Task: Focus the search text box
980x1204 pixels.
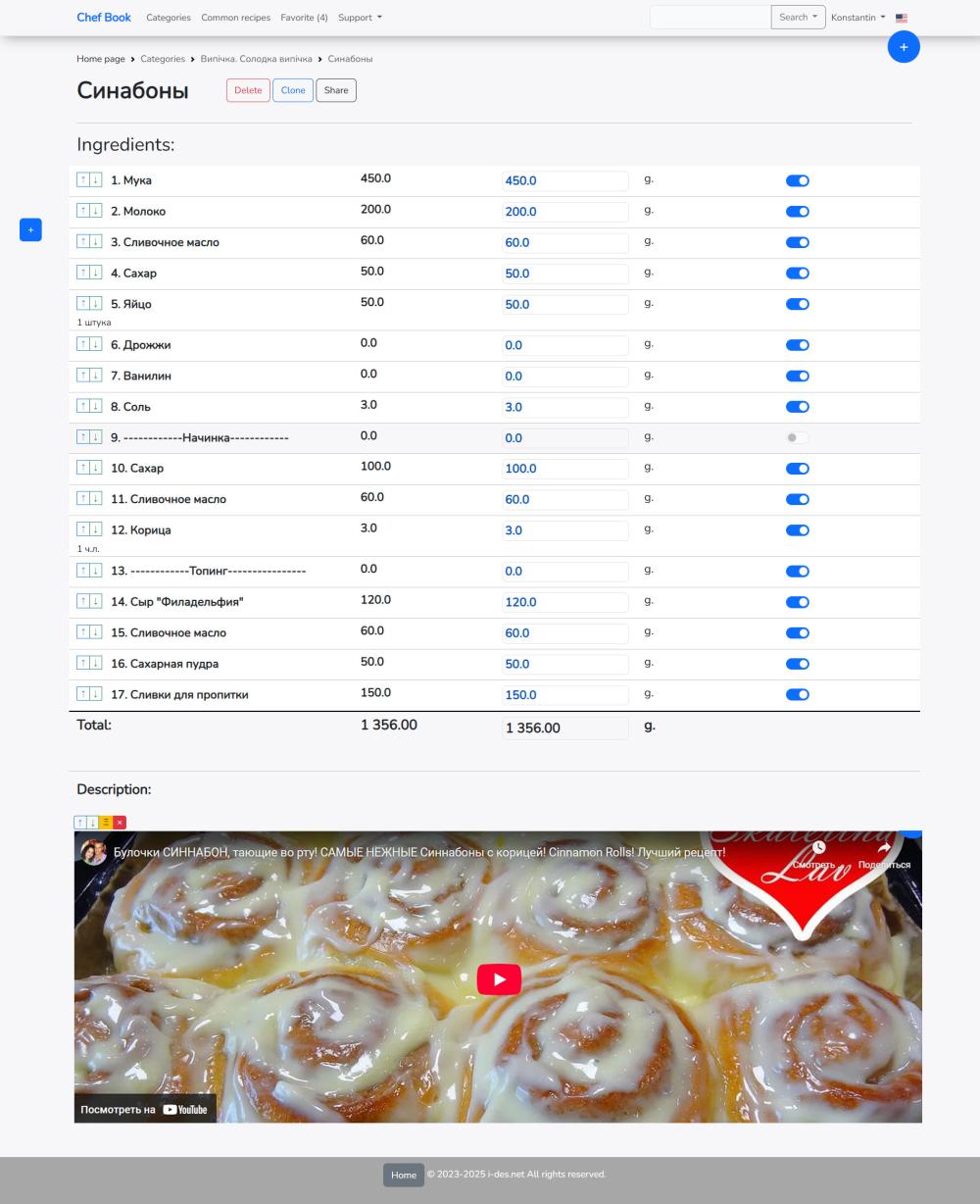Action: click(710, 18)
